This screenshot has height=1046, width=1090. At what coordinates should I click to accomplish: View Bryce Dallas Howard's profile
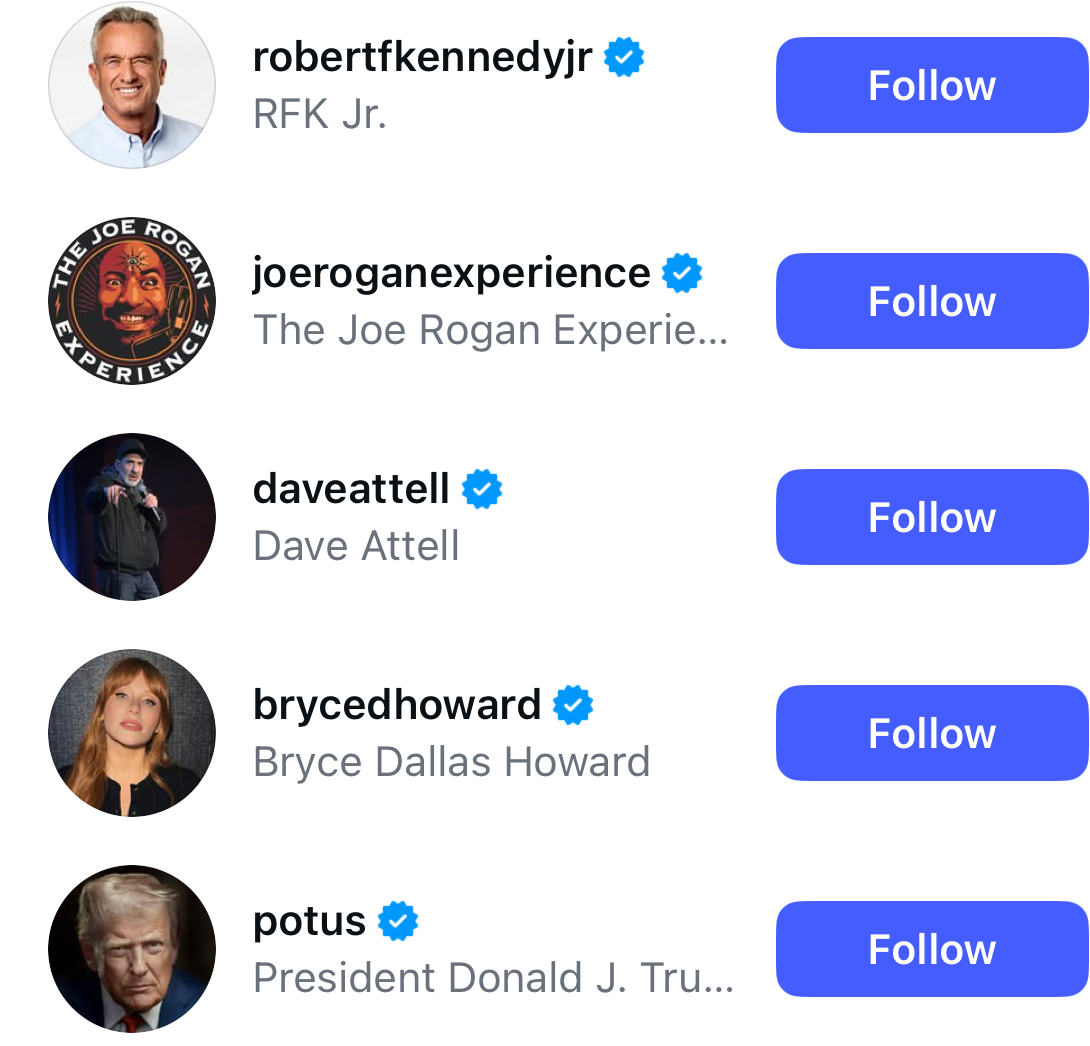tap(397, 706)
